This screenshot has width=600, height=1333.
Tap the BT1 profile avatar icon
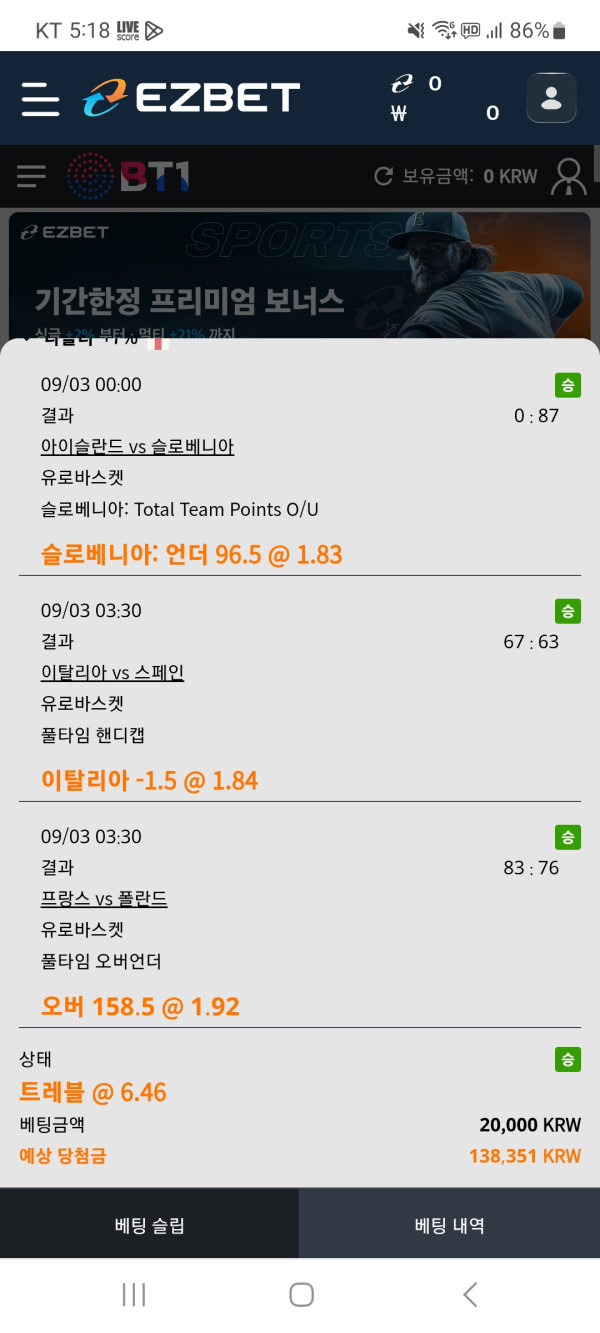point(570,177)
